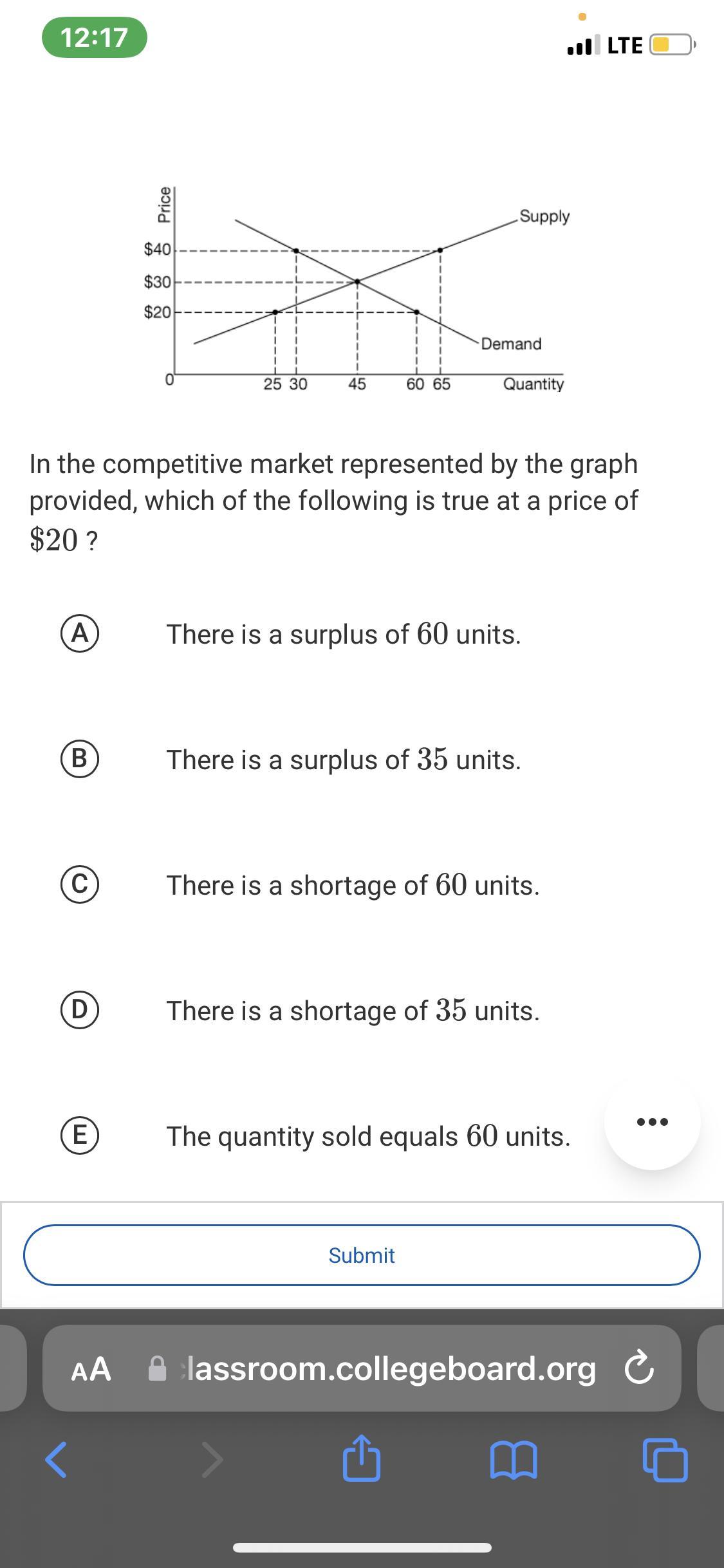Open Safari bookmarks
The image size is (724, 1568).
(x=513, y=1461)
